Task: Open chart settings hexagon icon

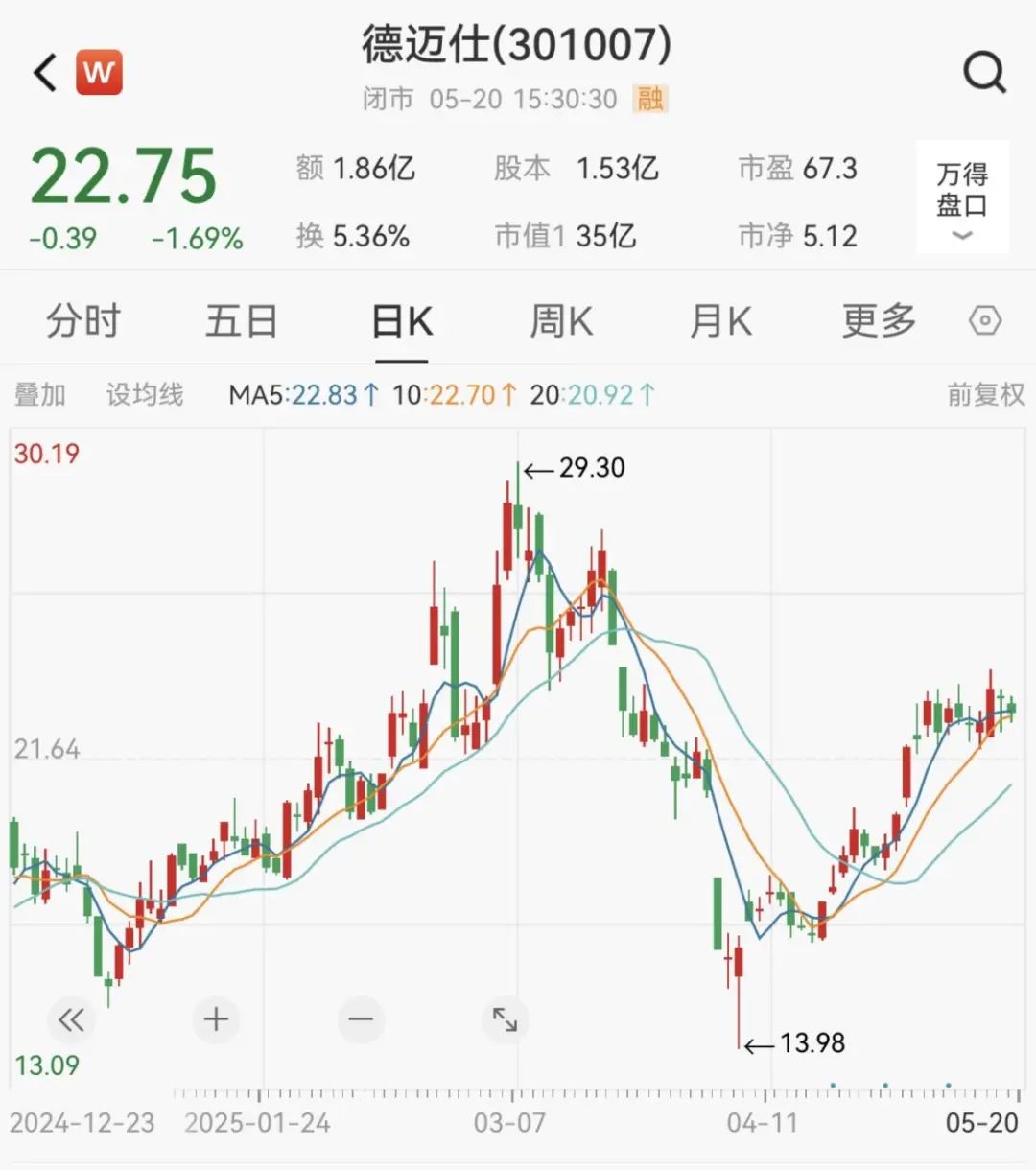Action: (x=985, y=320)
